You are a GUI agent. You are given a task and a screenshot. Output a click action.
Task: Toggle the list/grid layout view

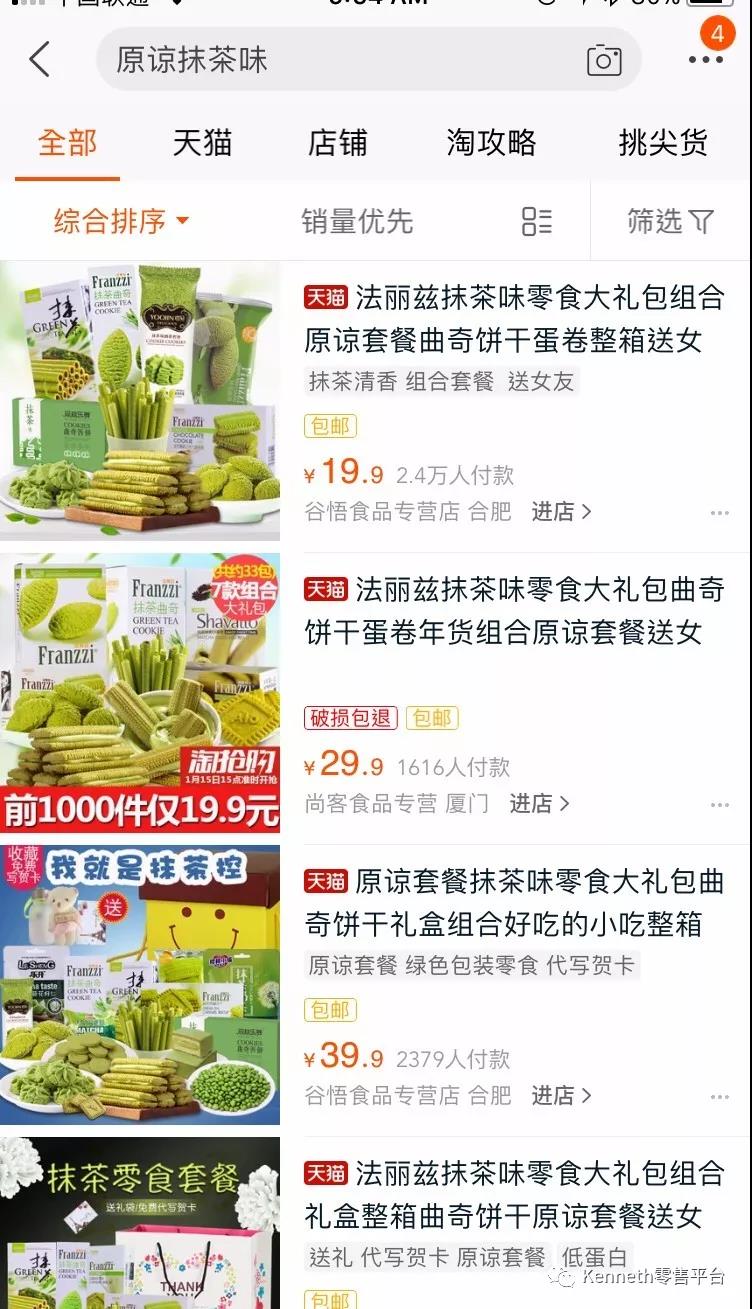point(537,221)
